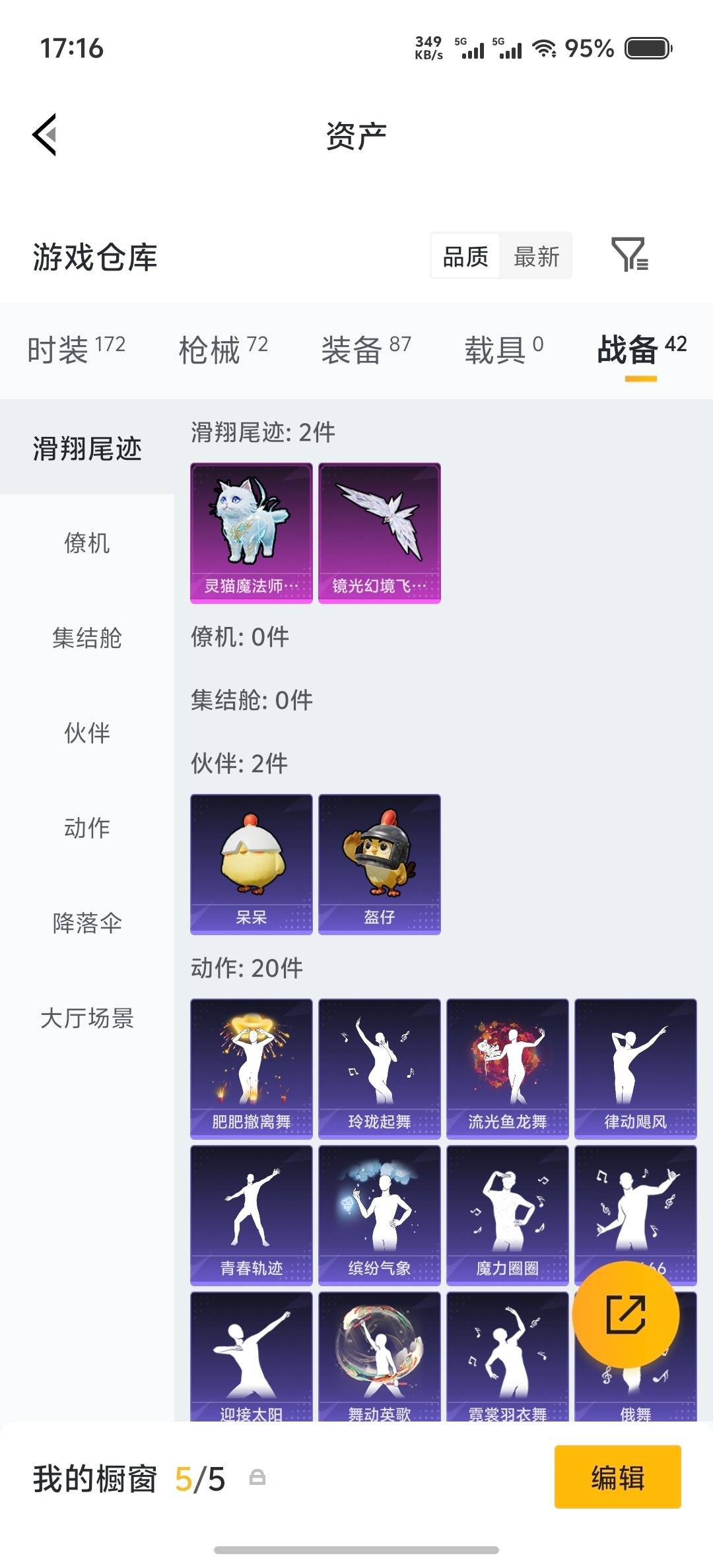
Task: Tap the 编辑 button at bottom right
Action: click(x=618, y=1478)
